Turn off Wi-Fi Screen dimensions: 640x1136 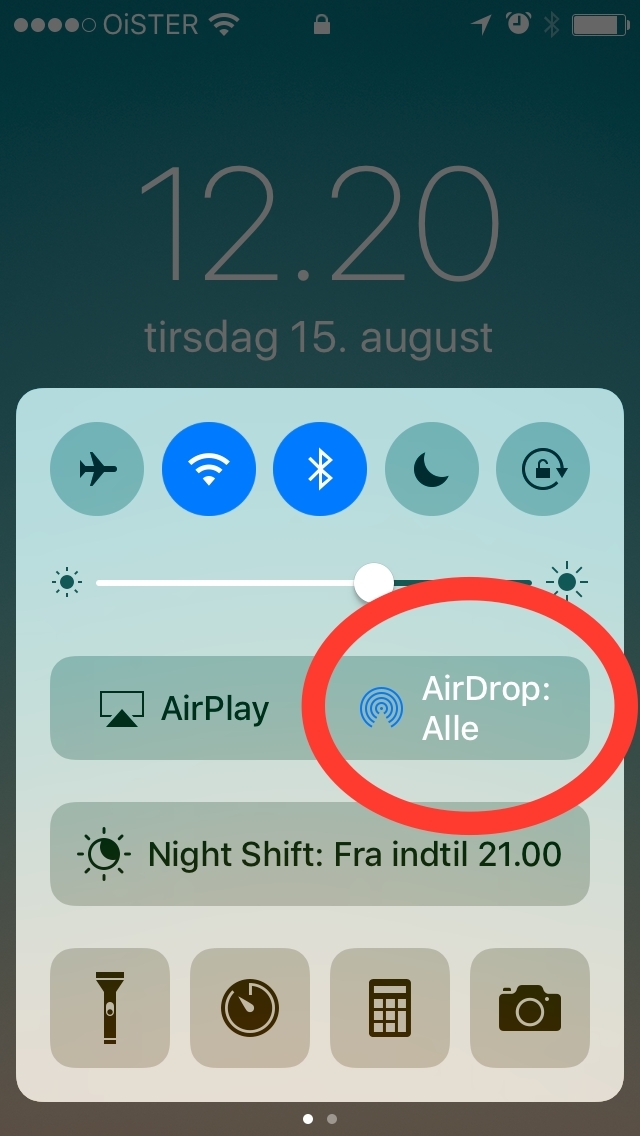[208, 469]
